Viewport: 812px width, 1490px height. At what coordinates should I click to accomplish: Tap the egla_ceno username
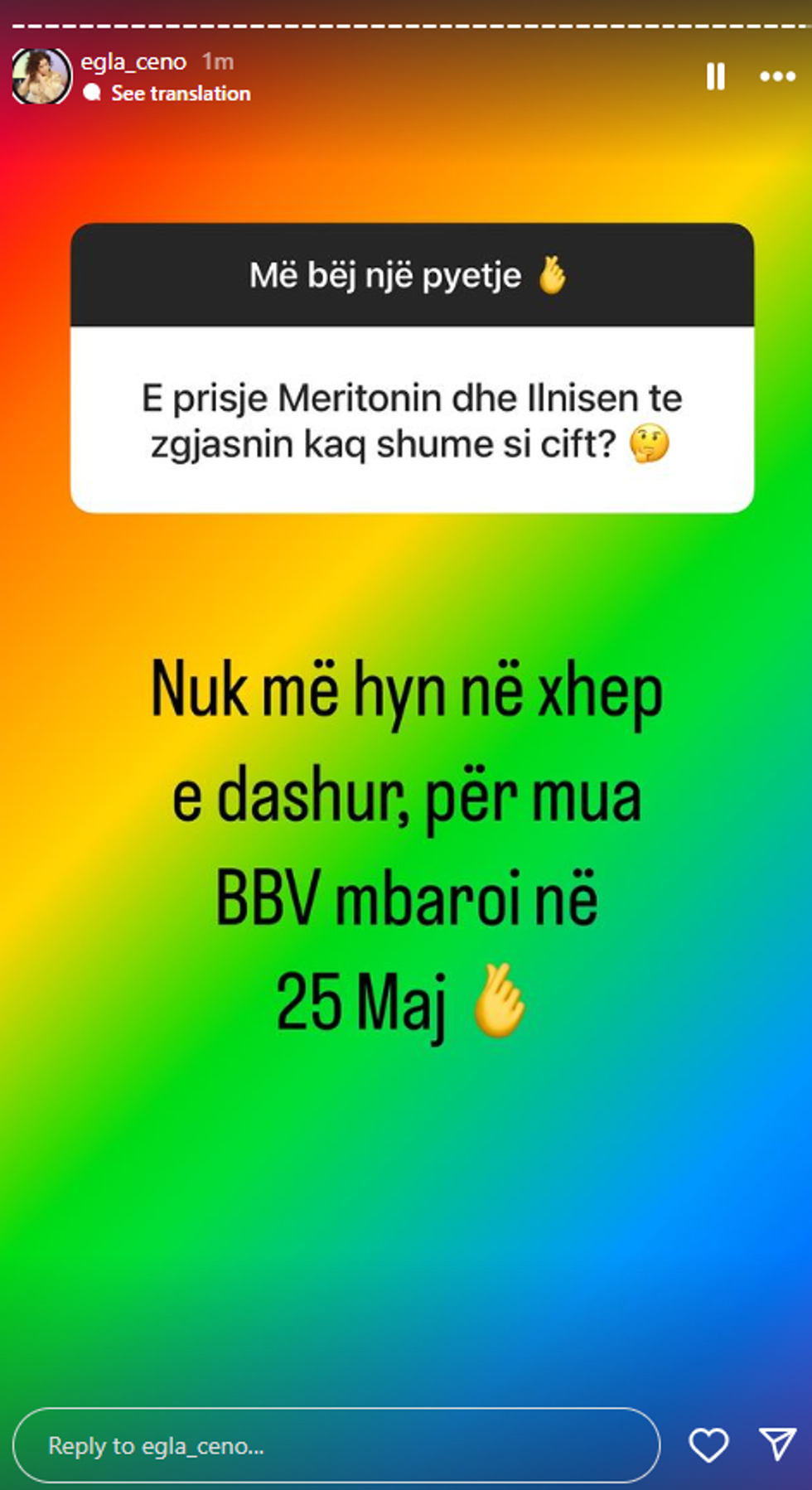coord(133,61)
